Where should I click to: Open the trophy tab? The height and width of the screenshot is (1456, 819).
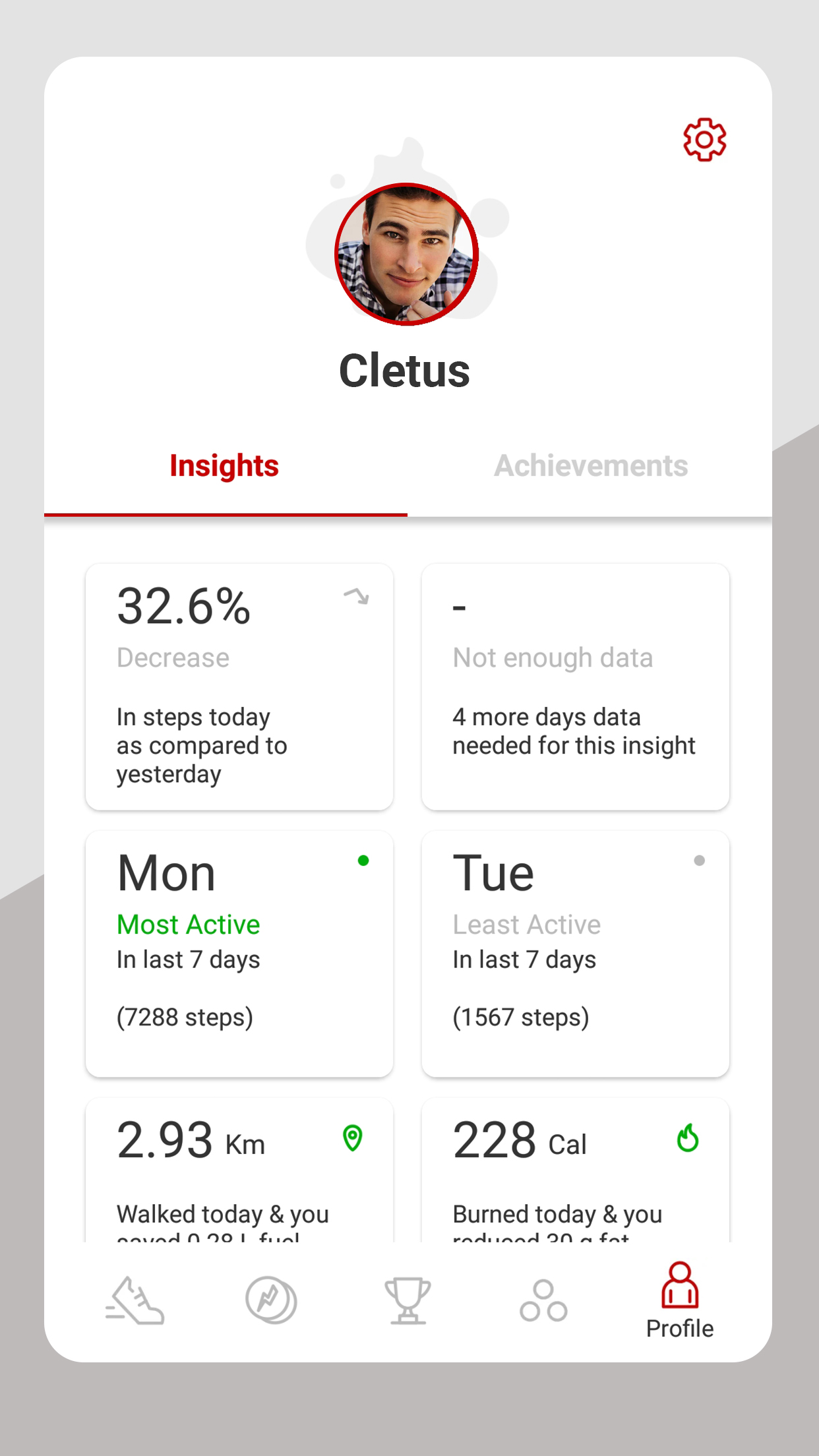point(408,1300)
